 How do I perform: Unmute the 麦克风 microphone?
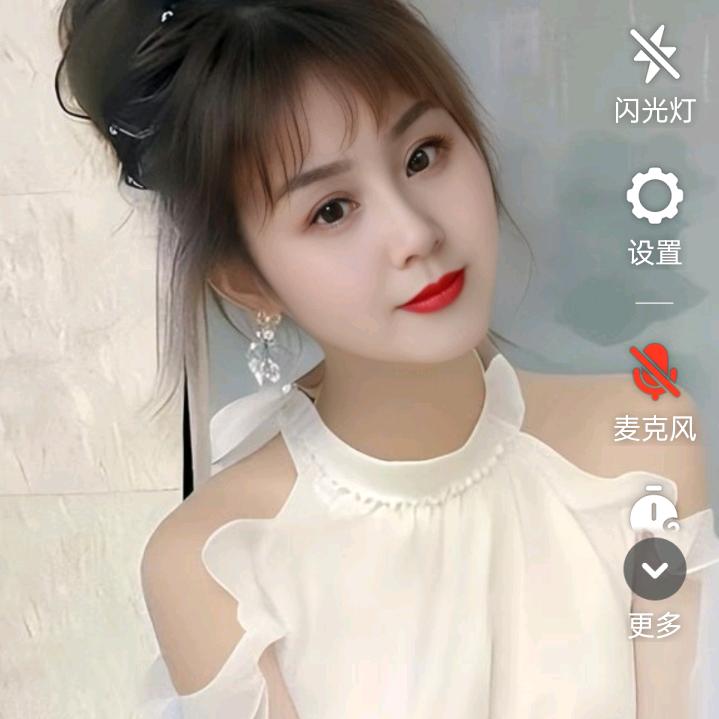(x=655, y=372)
